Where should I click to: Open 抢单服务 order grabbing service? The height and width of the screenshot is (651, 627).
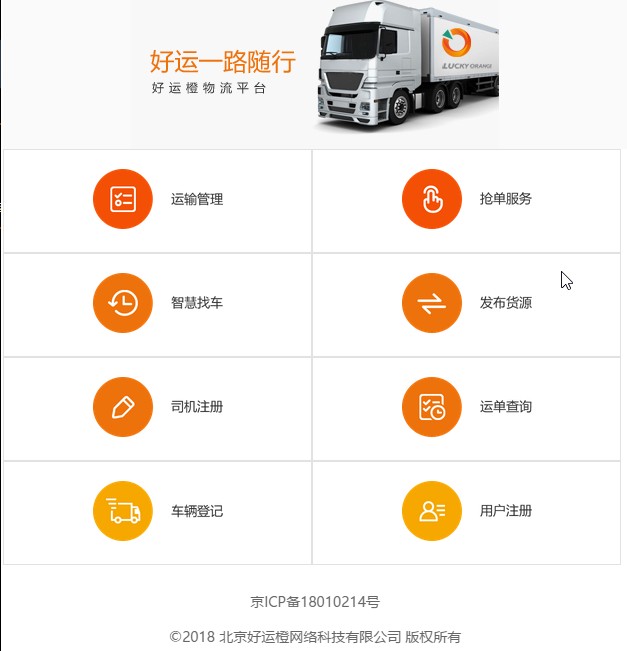tap(466, 200)
